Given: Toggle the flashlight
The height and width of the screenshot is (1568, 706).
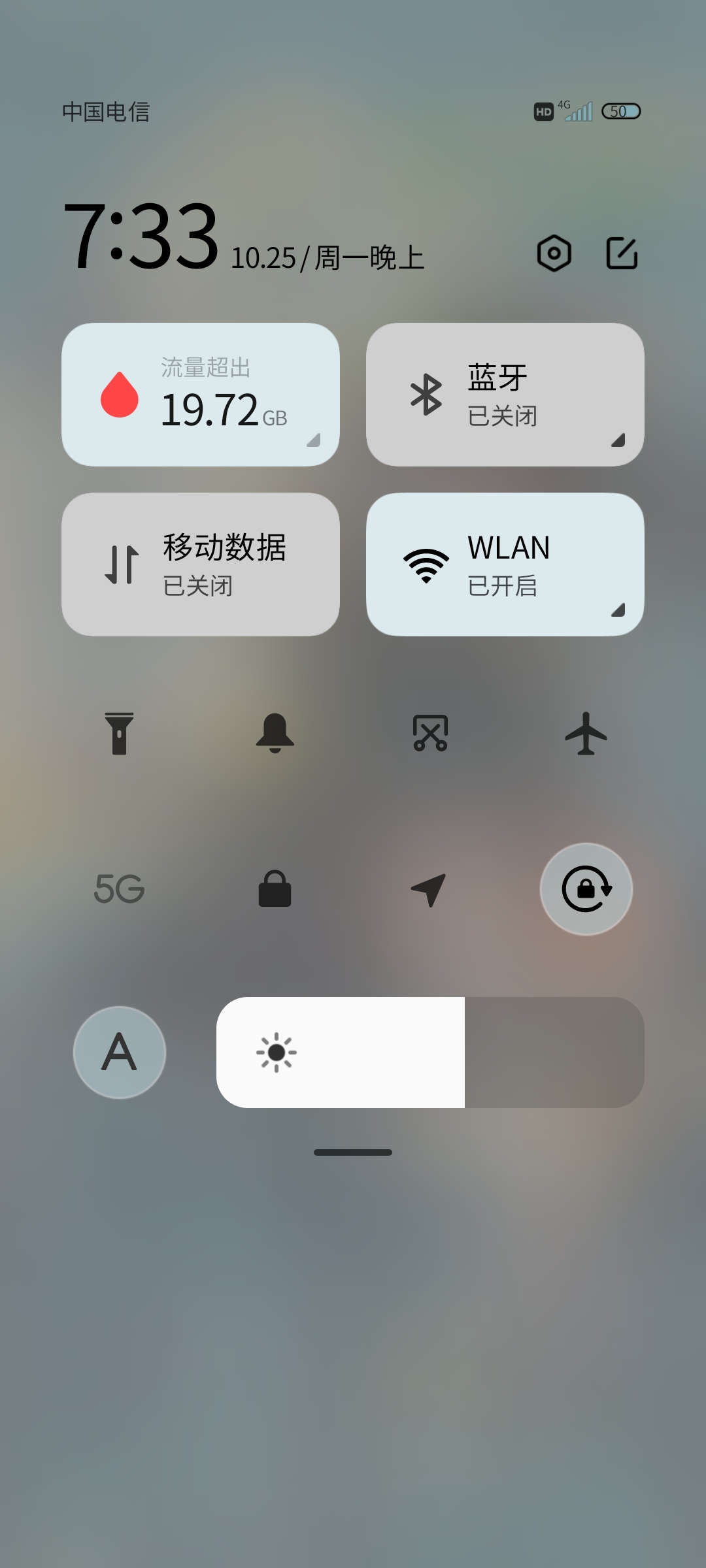Looking at the screenshot, I should click(119, 733).
